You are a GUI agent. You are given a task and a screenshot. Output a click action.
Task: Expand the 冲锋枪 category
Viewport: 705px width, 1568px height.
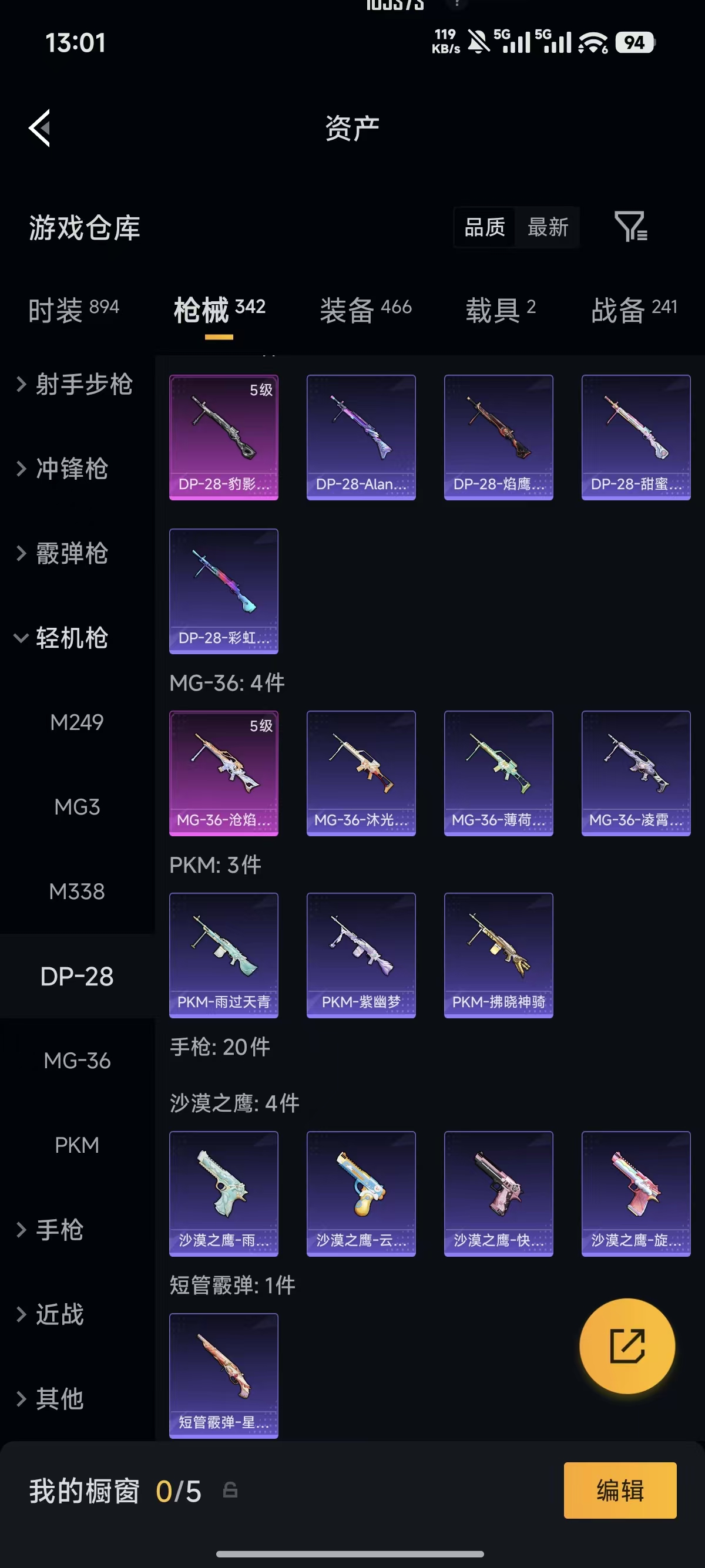(x=62, y=469)
